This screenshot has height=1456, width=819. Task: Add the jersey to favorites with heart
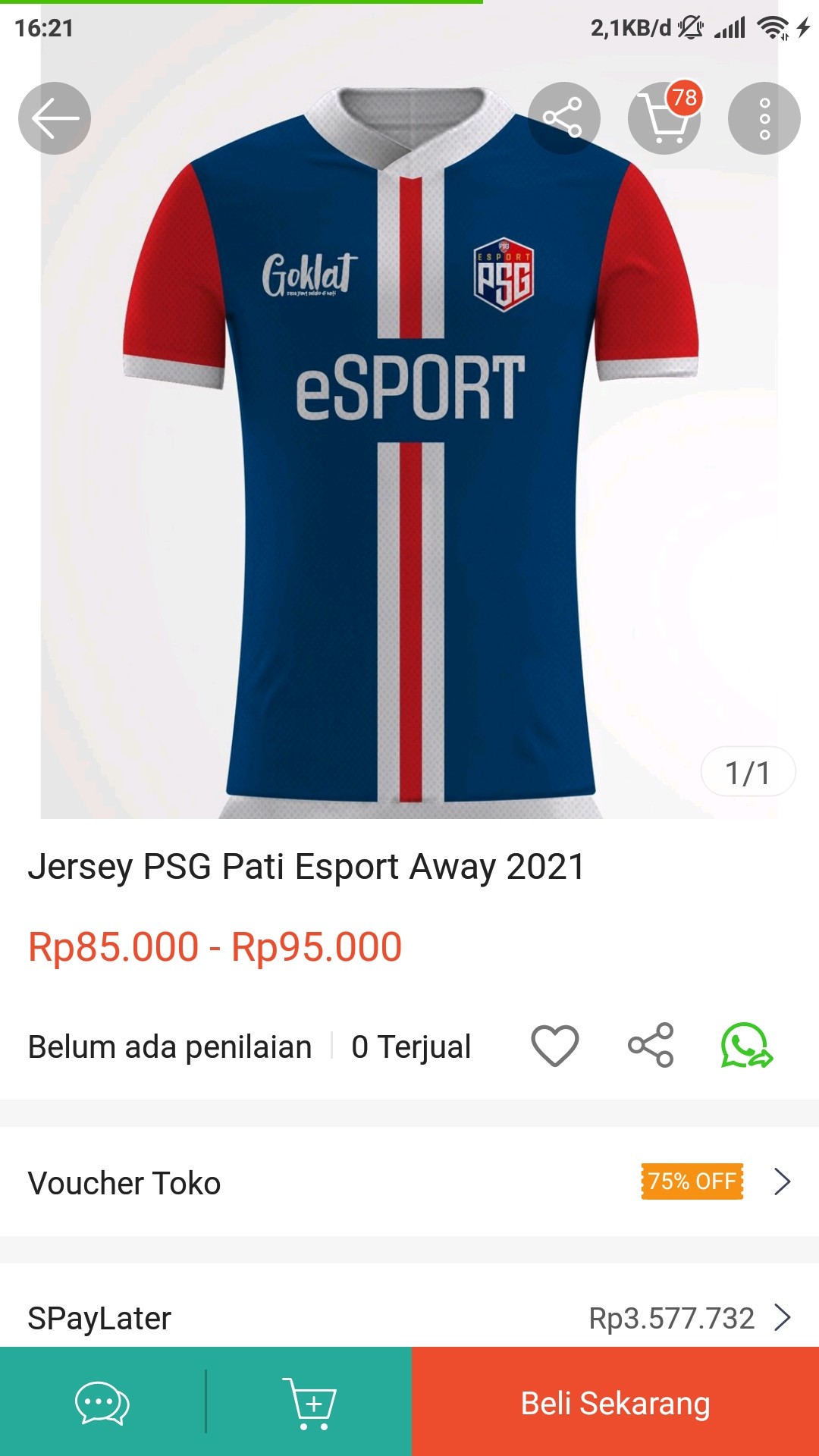click(555, 1046)
